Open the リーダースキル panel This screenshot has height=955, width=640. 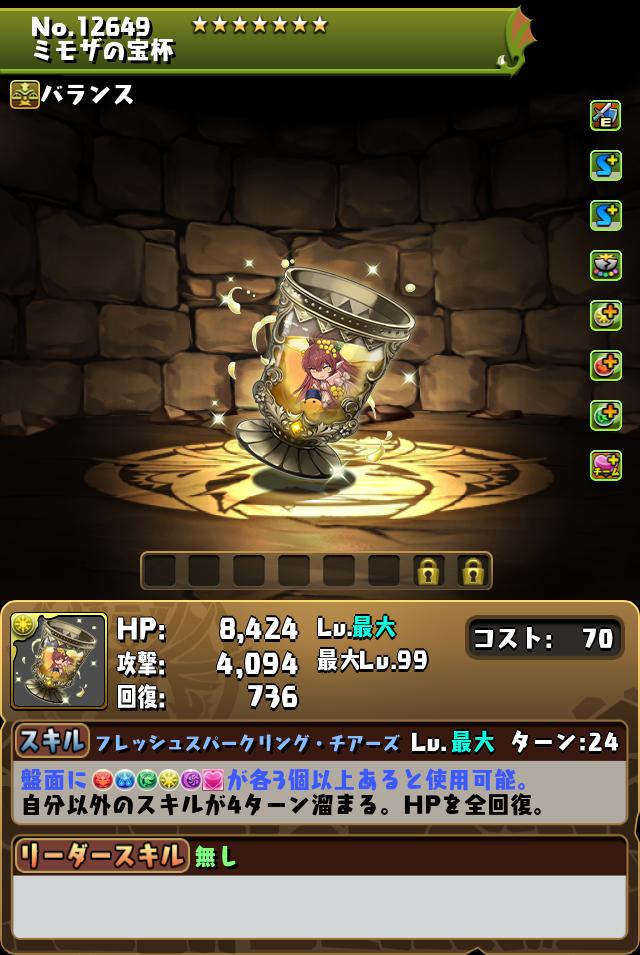click(102, 855)
